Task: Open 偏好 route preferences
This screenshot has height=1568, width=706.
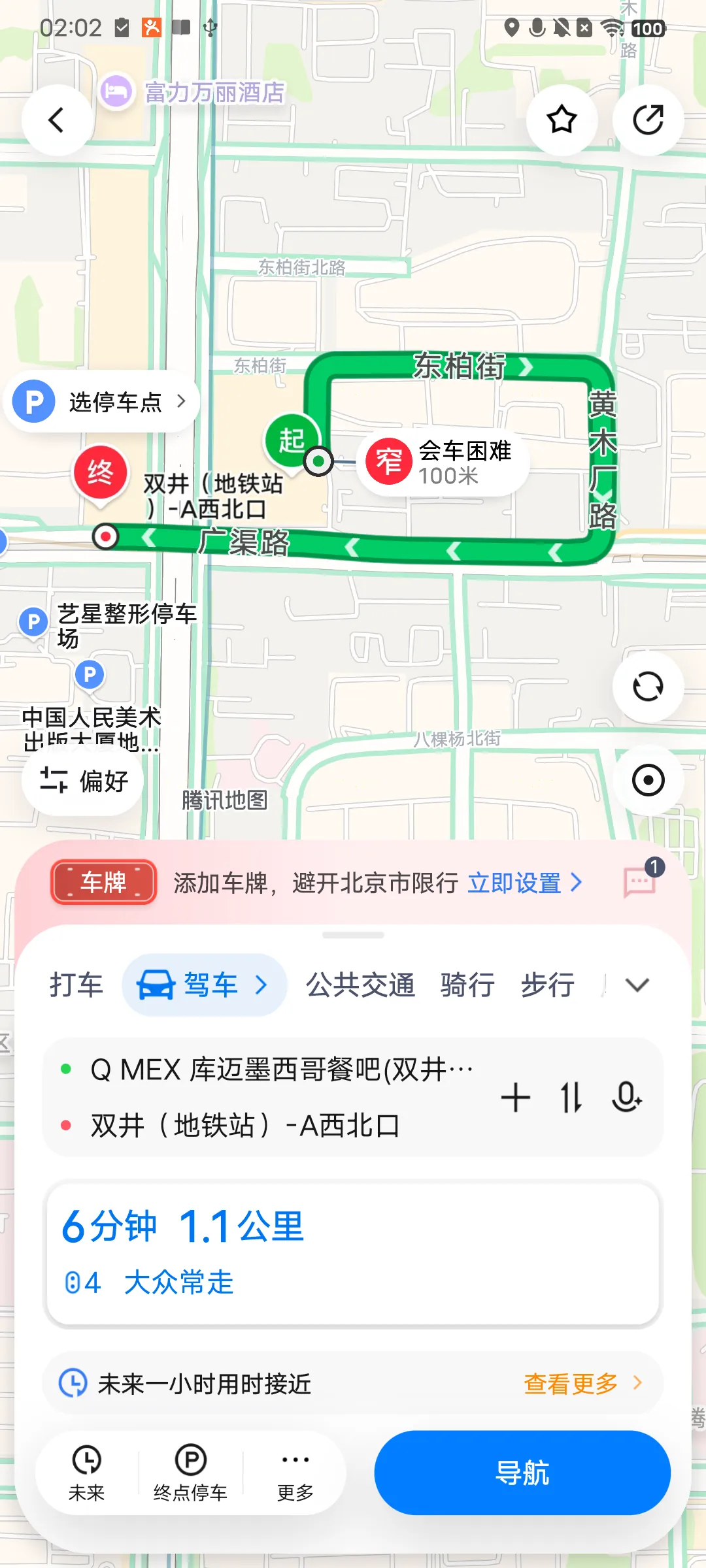Action: point(83,781)
